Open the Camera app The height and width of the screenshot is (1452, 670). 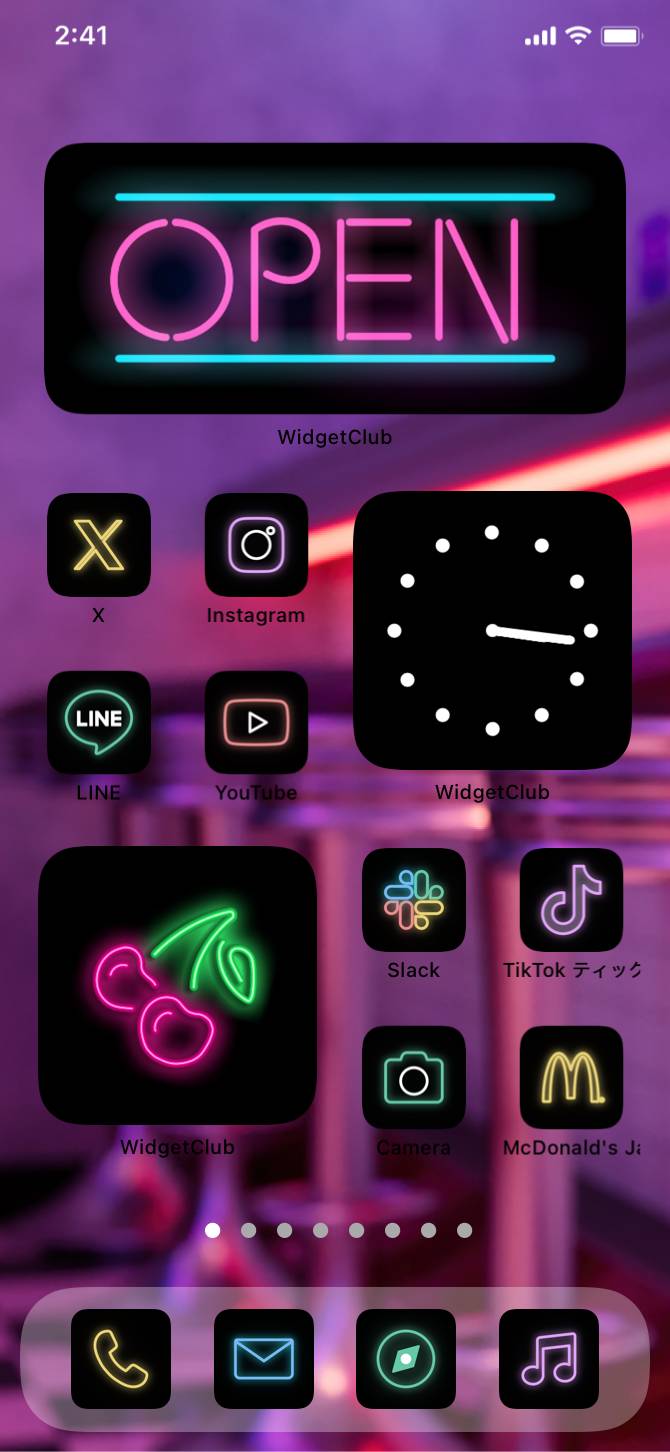point(414,1077)
